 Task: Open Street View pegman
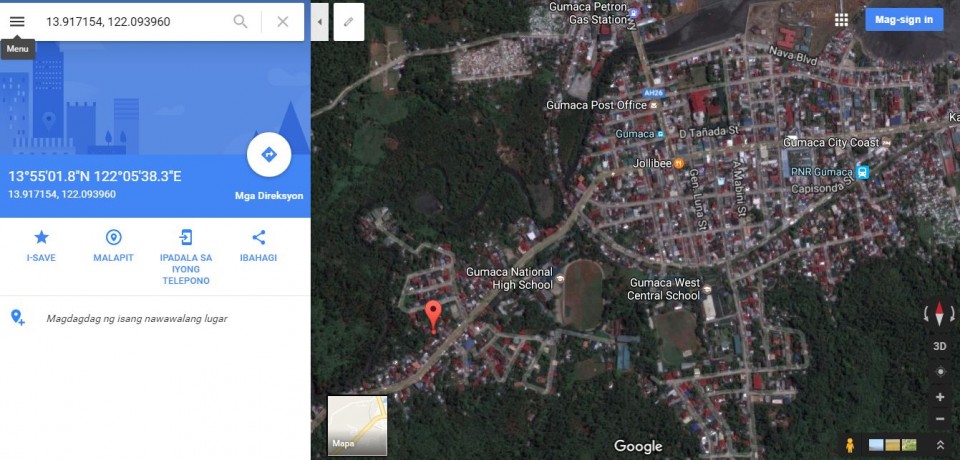[850, 444]
